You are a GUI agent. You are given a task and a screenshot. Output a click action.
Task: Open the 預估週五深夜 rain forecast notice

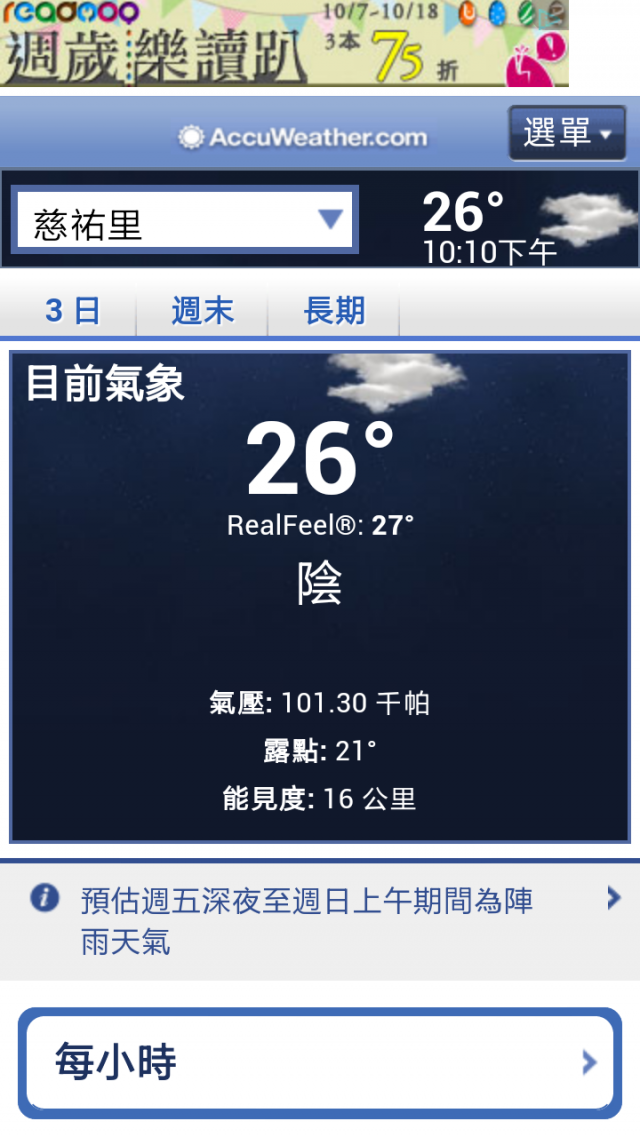click(x=320, y=920)
